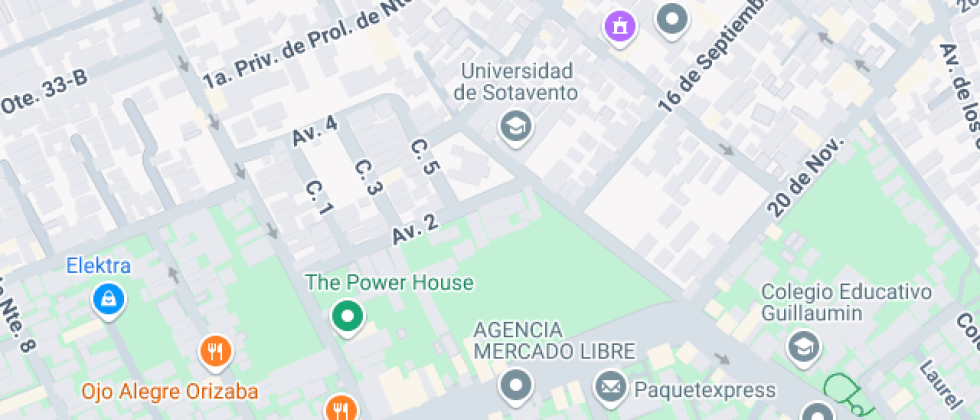The width and height of the screenshot is (980, 420).
Task: Open Ojo Alegre Orizaba restaurant pin
Action: (215, 351)
